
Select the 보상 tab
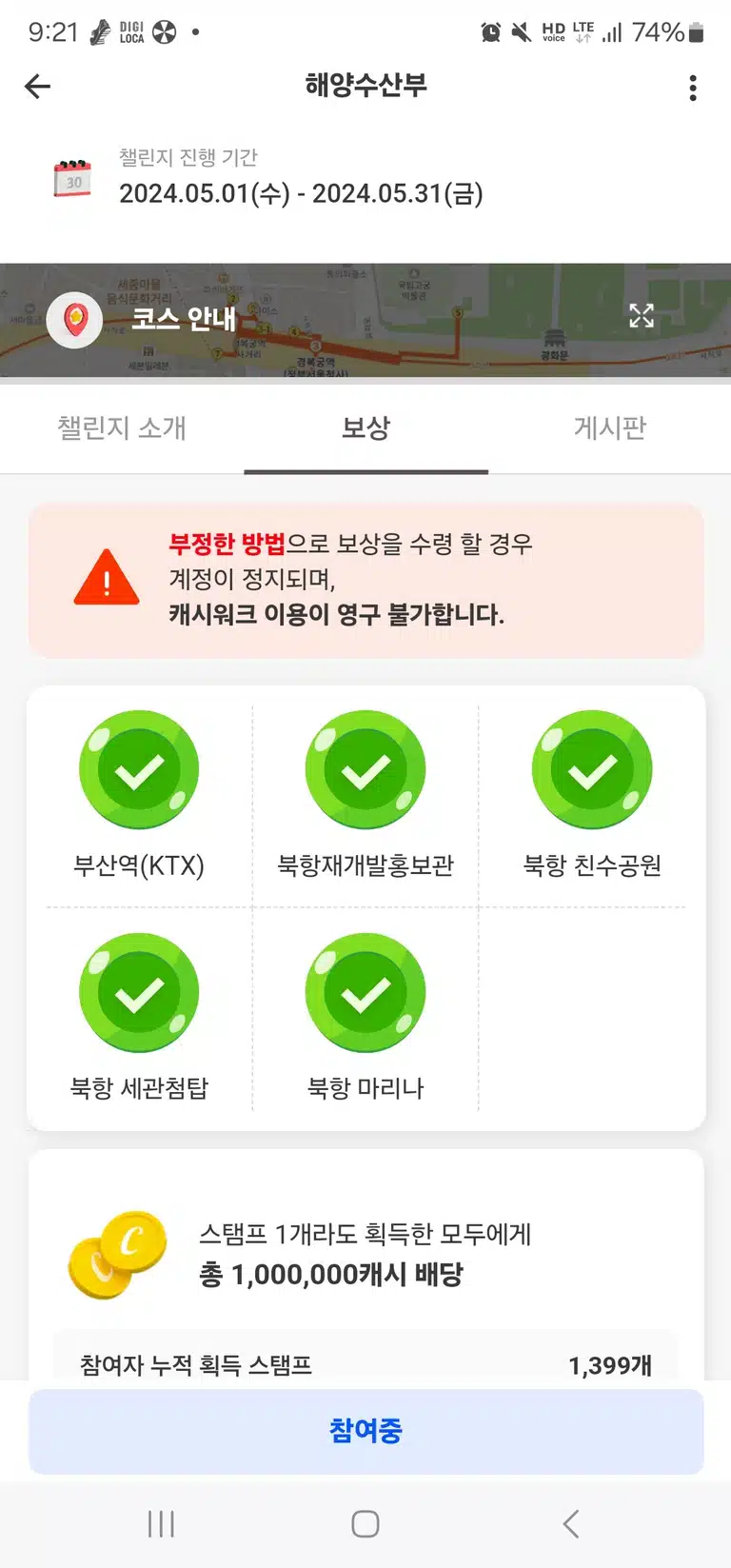pyautogui.click(x=366, y=428)
